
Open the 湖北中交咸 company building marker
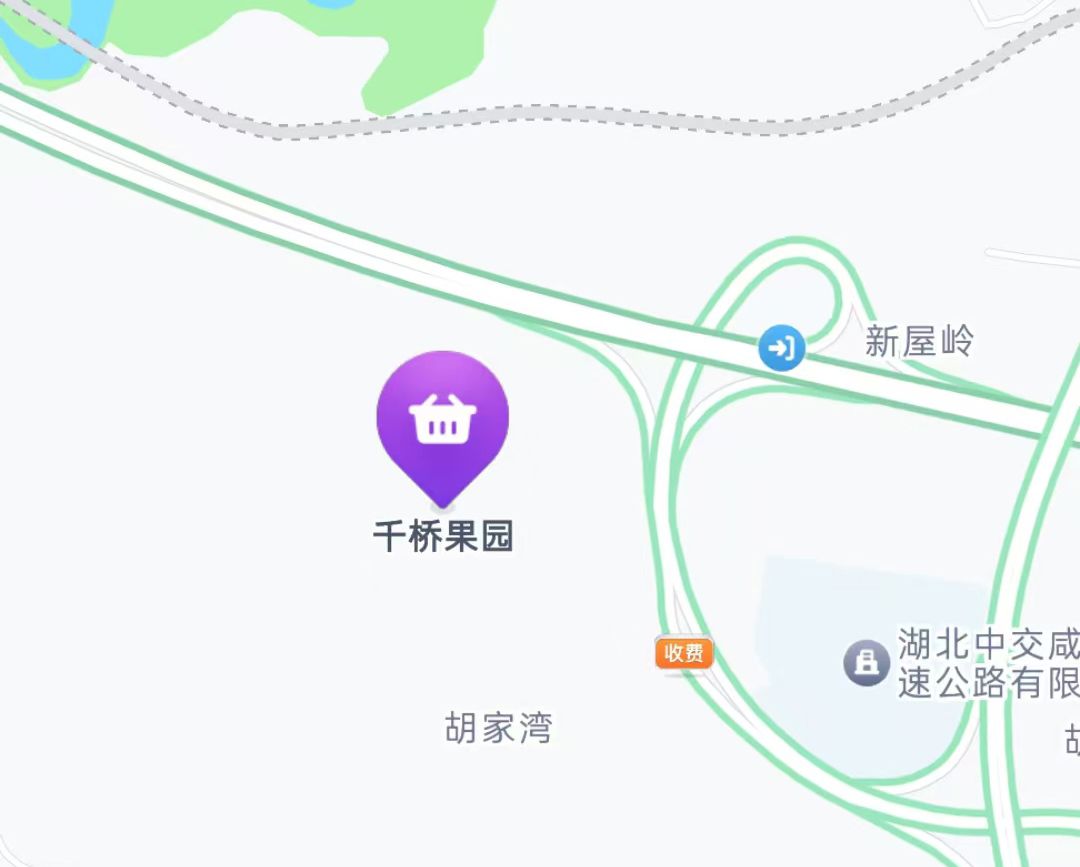pos(866,662)
